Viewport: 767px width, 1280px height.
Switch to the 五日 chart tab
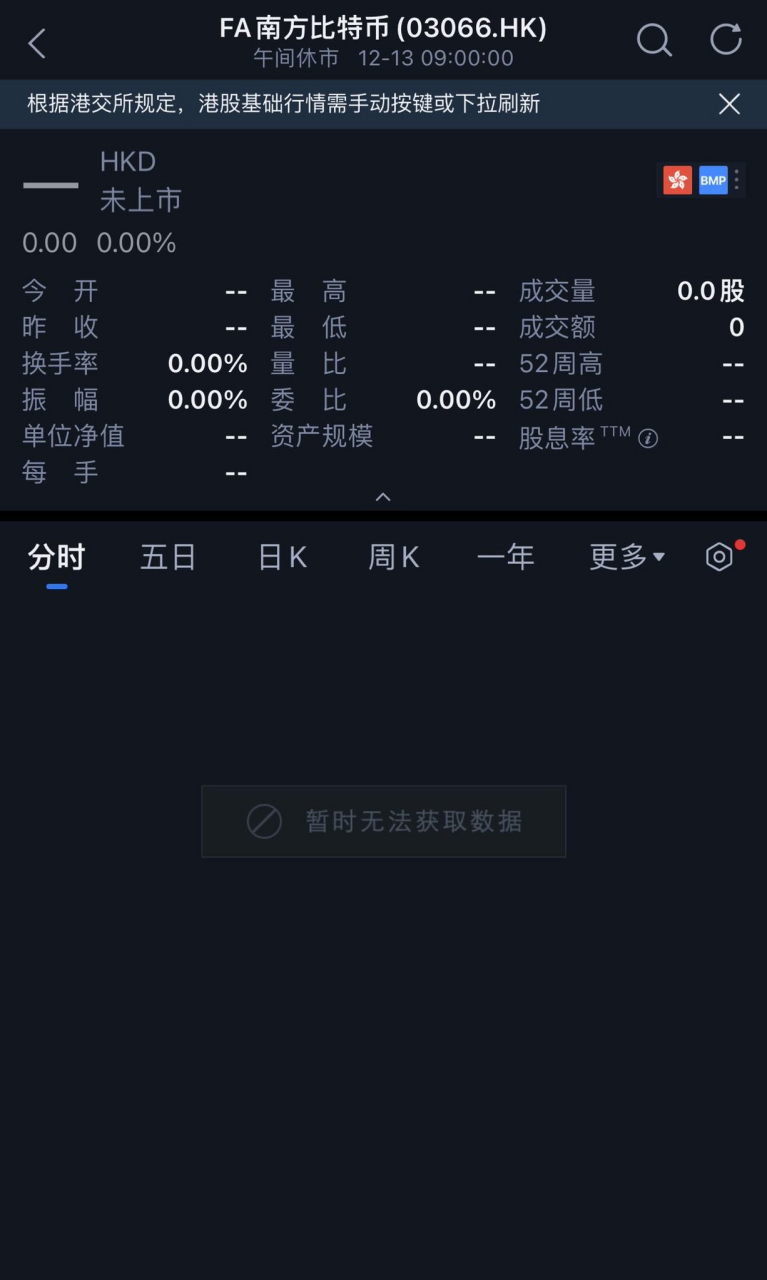click(x=168, y=557)
